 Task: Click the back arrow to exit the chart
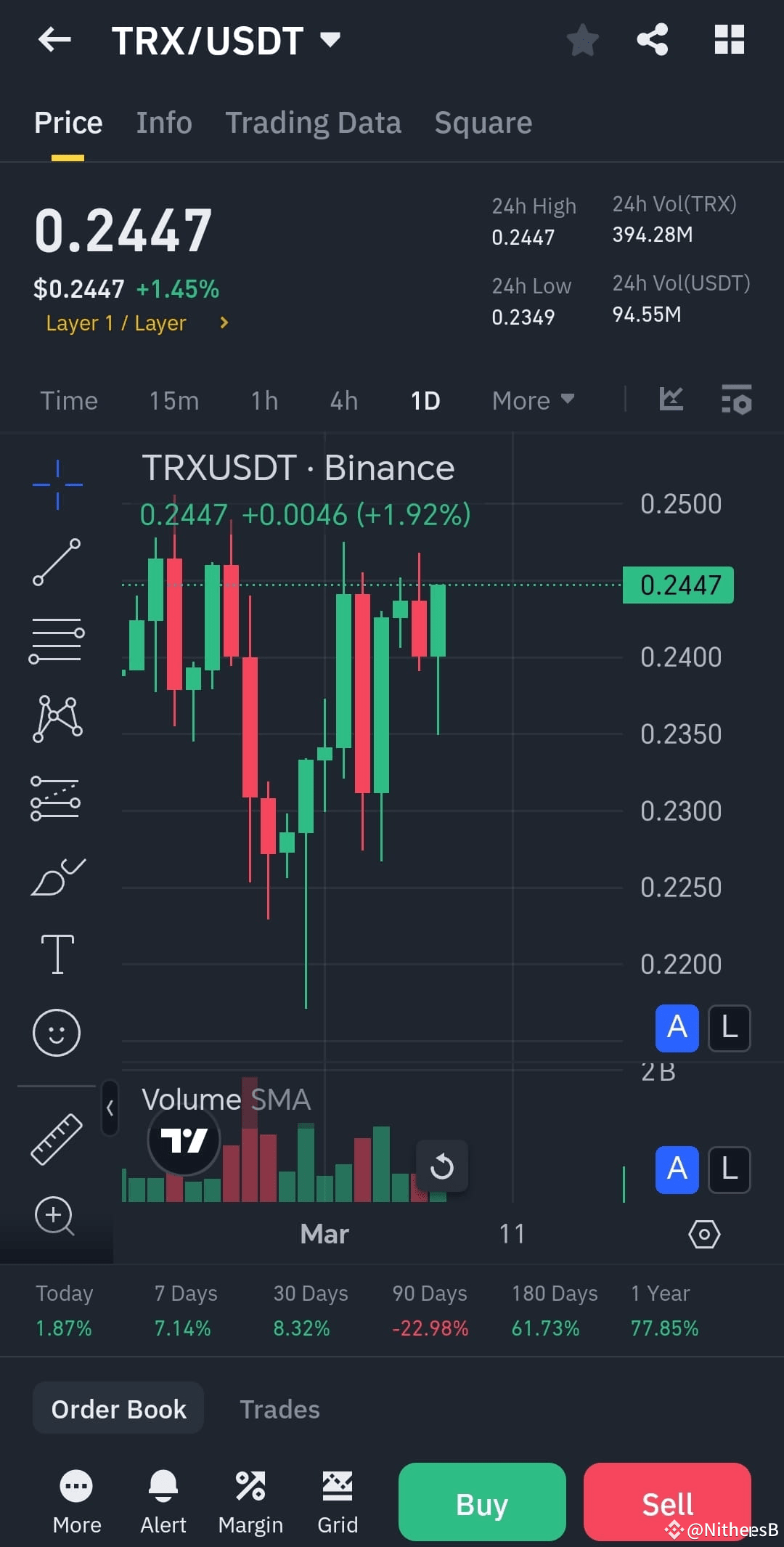point(54,40)
